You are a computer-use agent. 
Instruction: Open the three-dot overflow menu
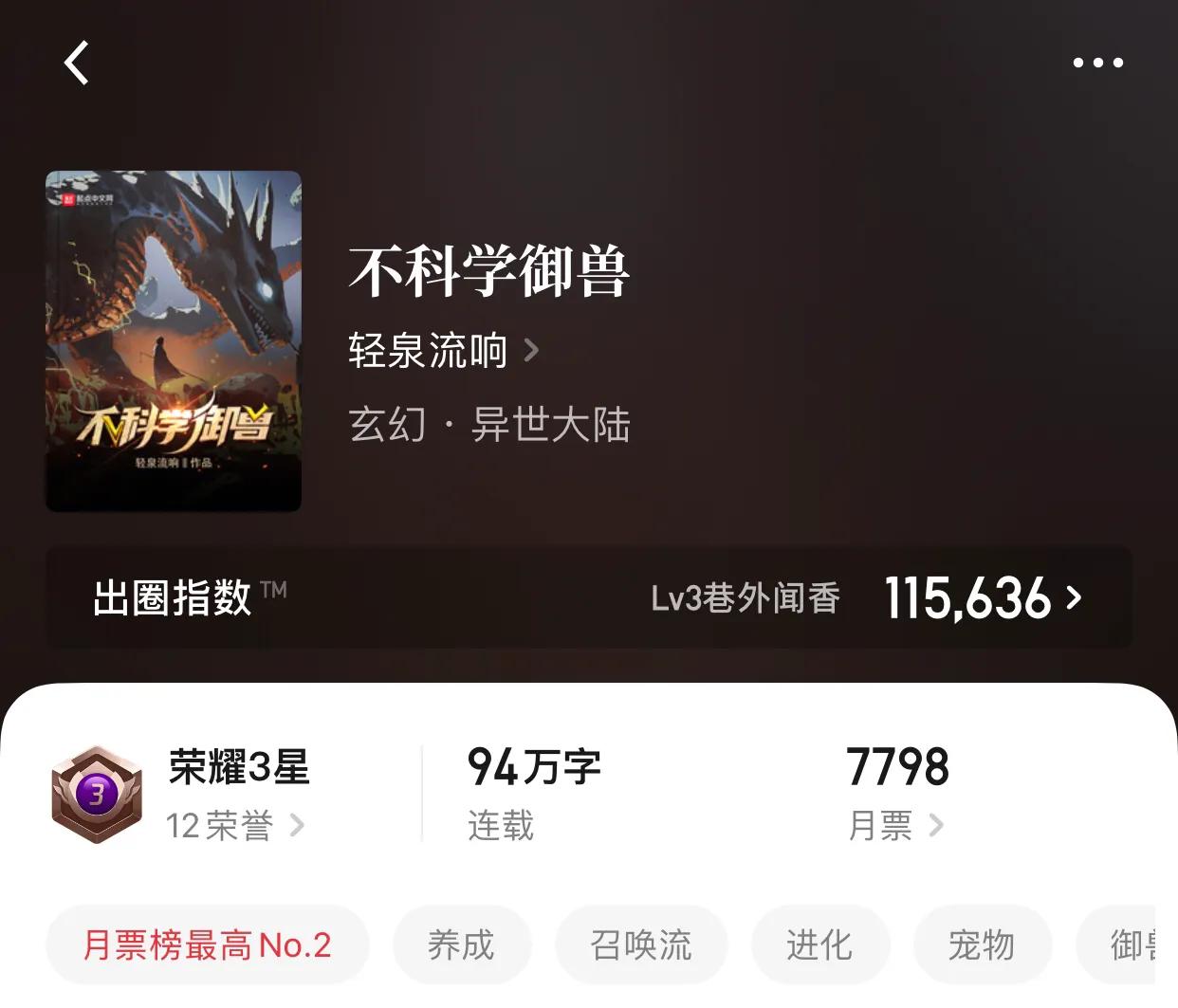pyautogui.click(x=1097, y=64)
